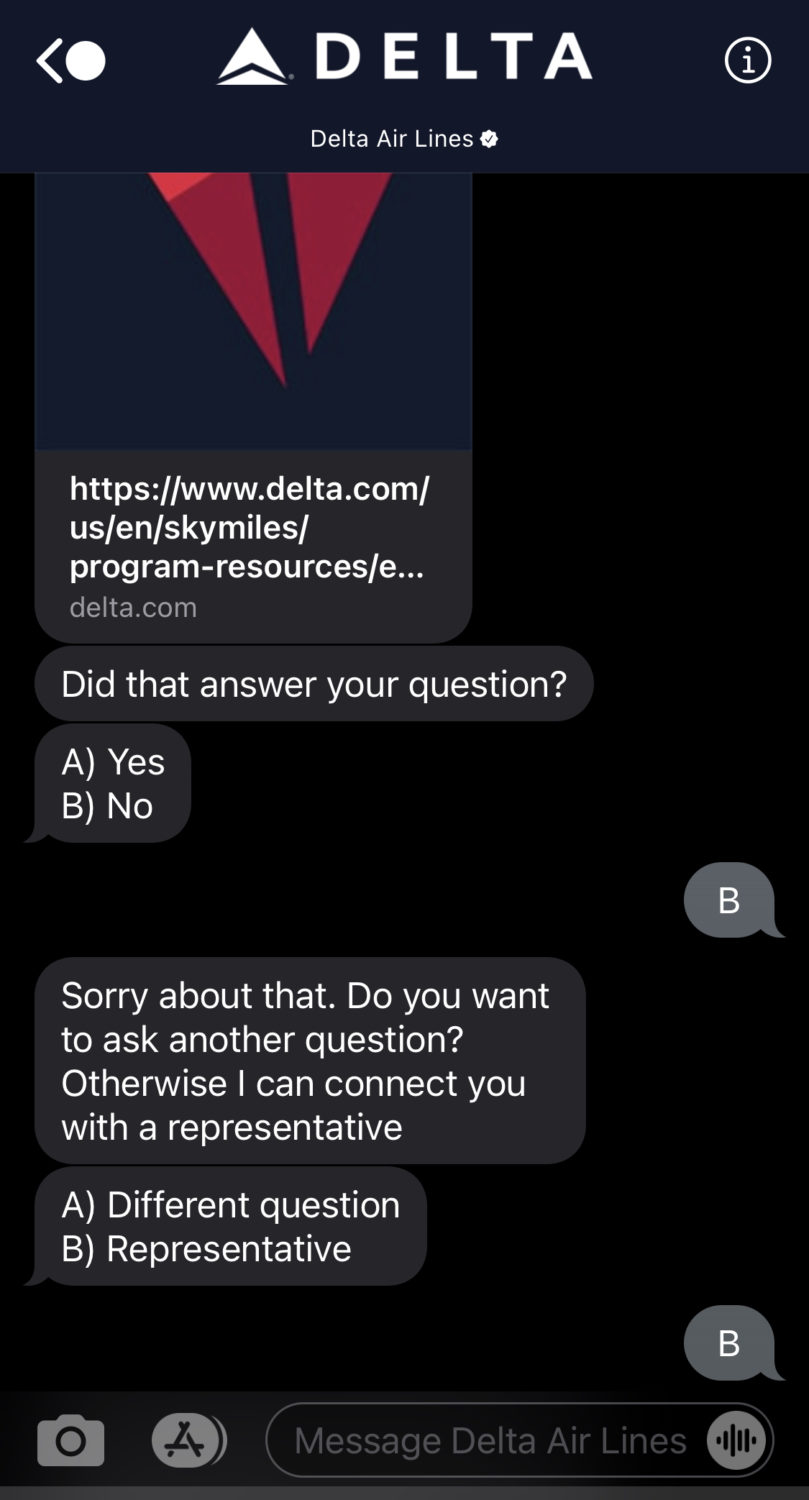809x1500 pixels.
Task: Select the 'A) Different question' choice
Action: [x=229, y=1204]
